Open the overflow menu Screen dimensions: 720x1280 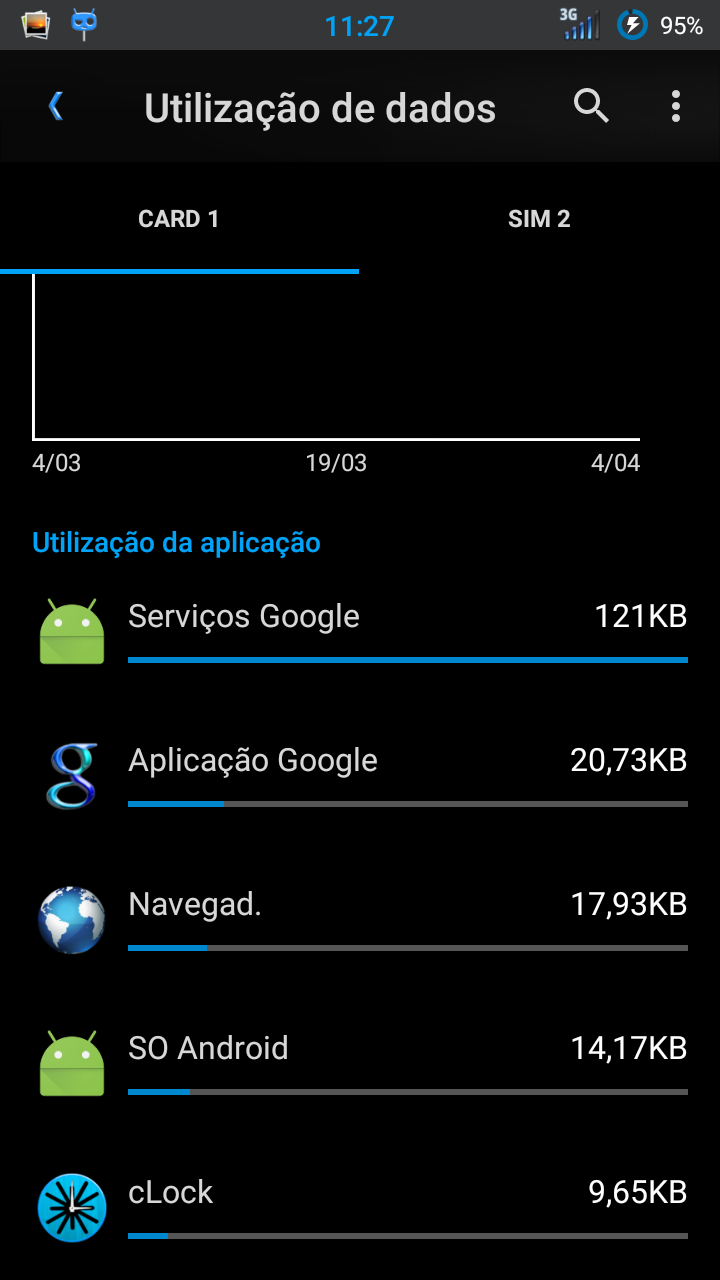click(x=676, y=106)
